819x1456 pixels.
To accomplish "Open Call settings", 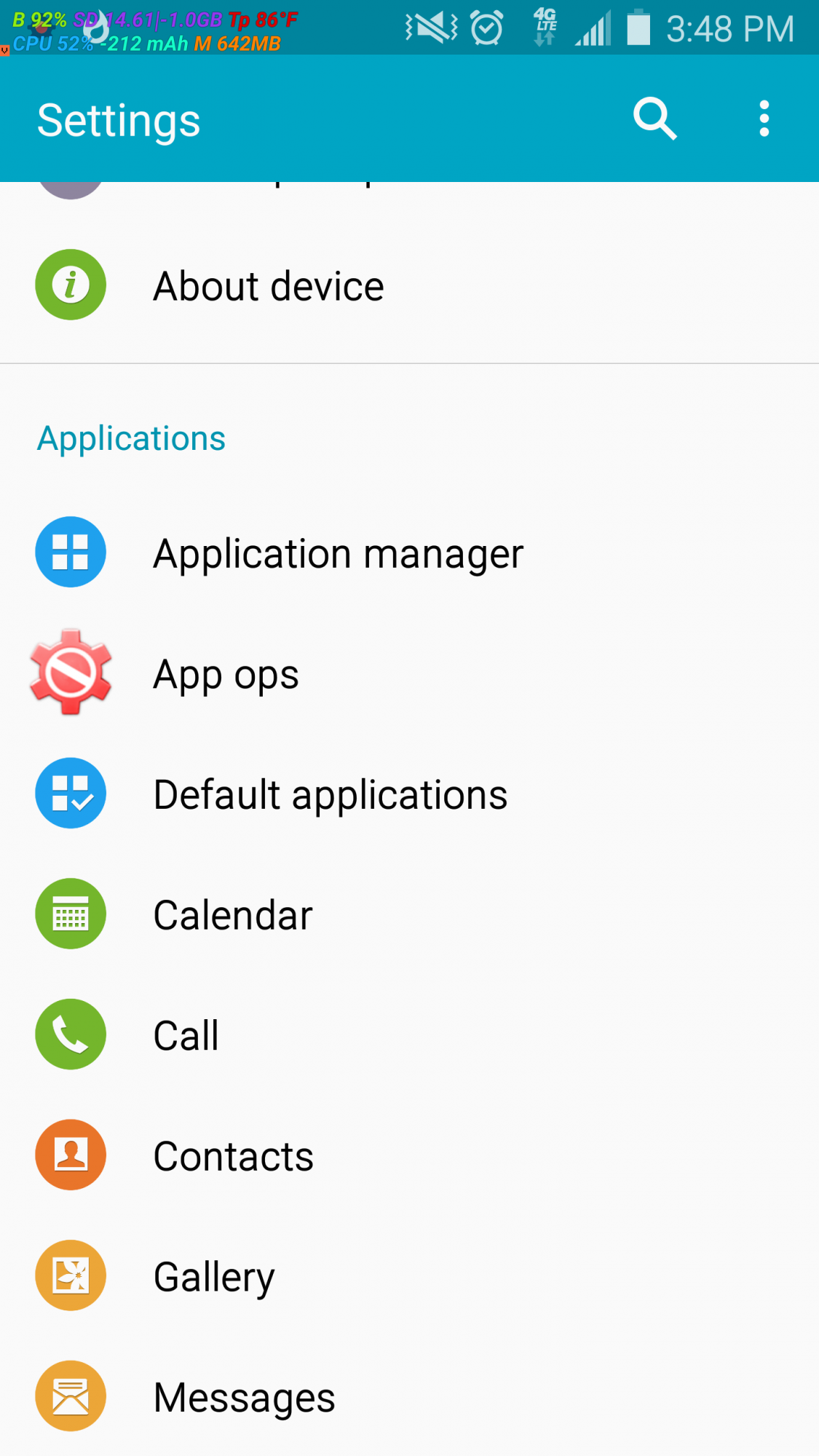I will click(186, 1035).
